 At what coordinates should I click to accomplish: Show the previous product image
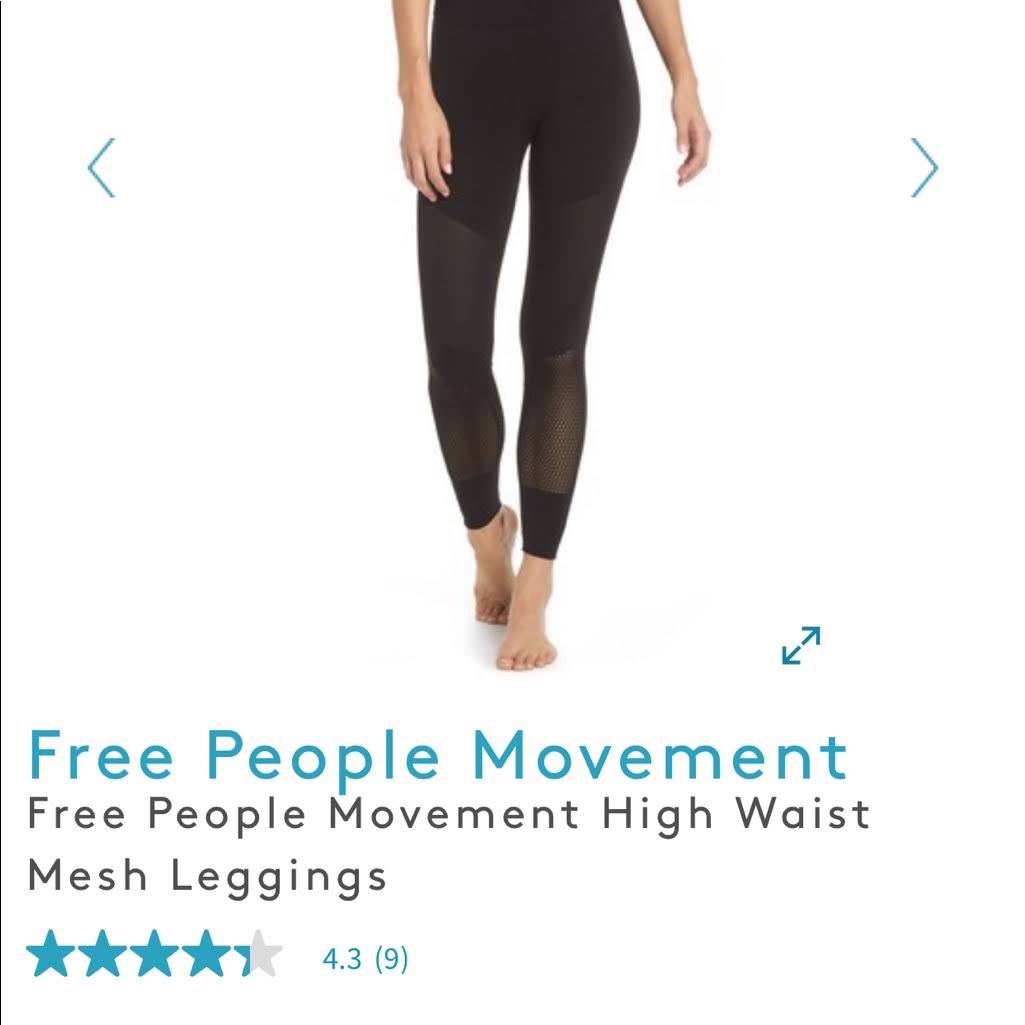pyautogui.click(x=101, y=168)
